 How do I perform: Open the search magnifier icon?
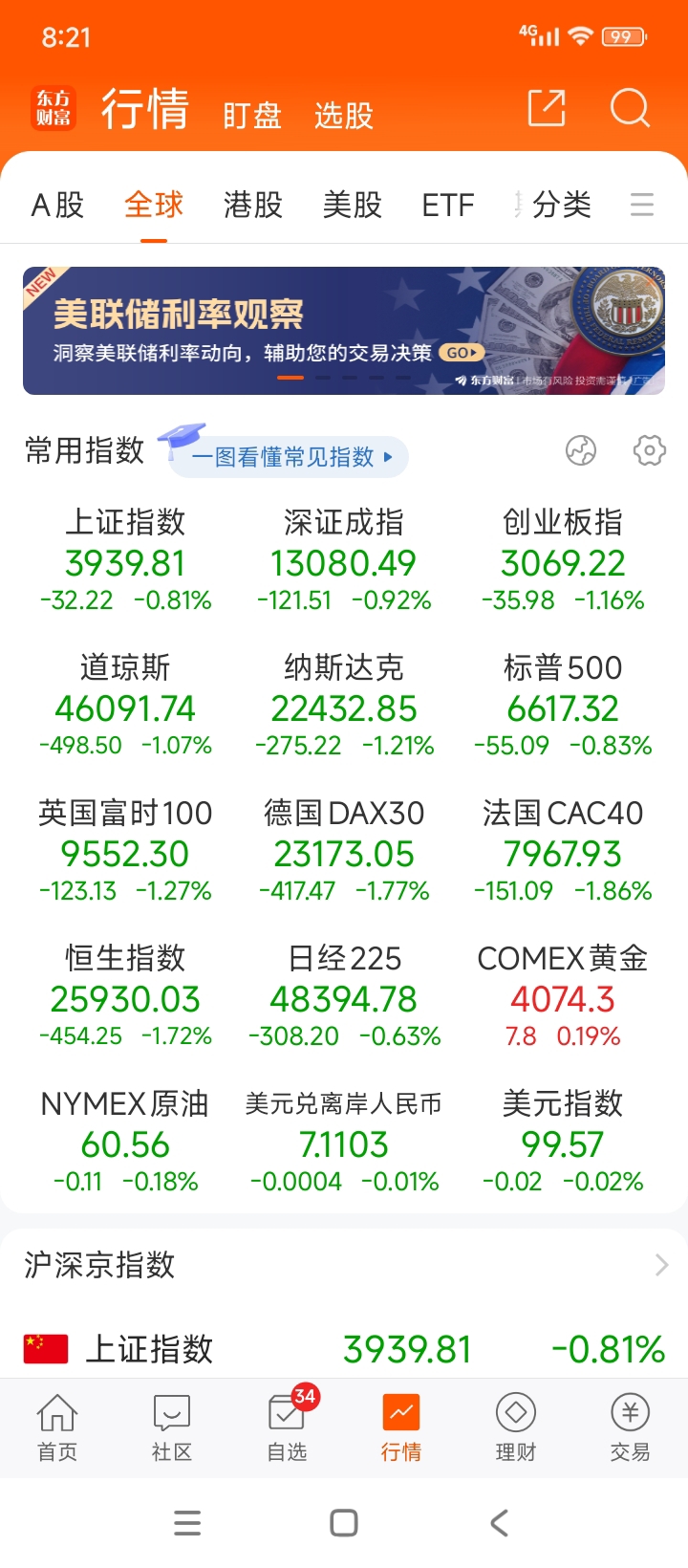(x=630, y=108)
